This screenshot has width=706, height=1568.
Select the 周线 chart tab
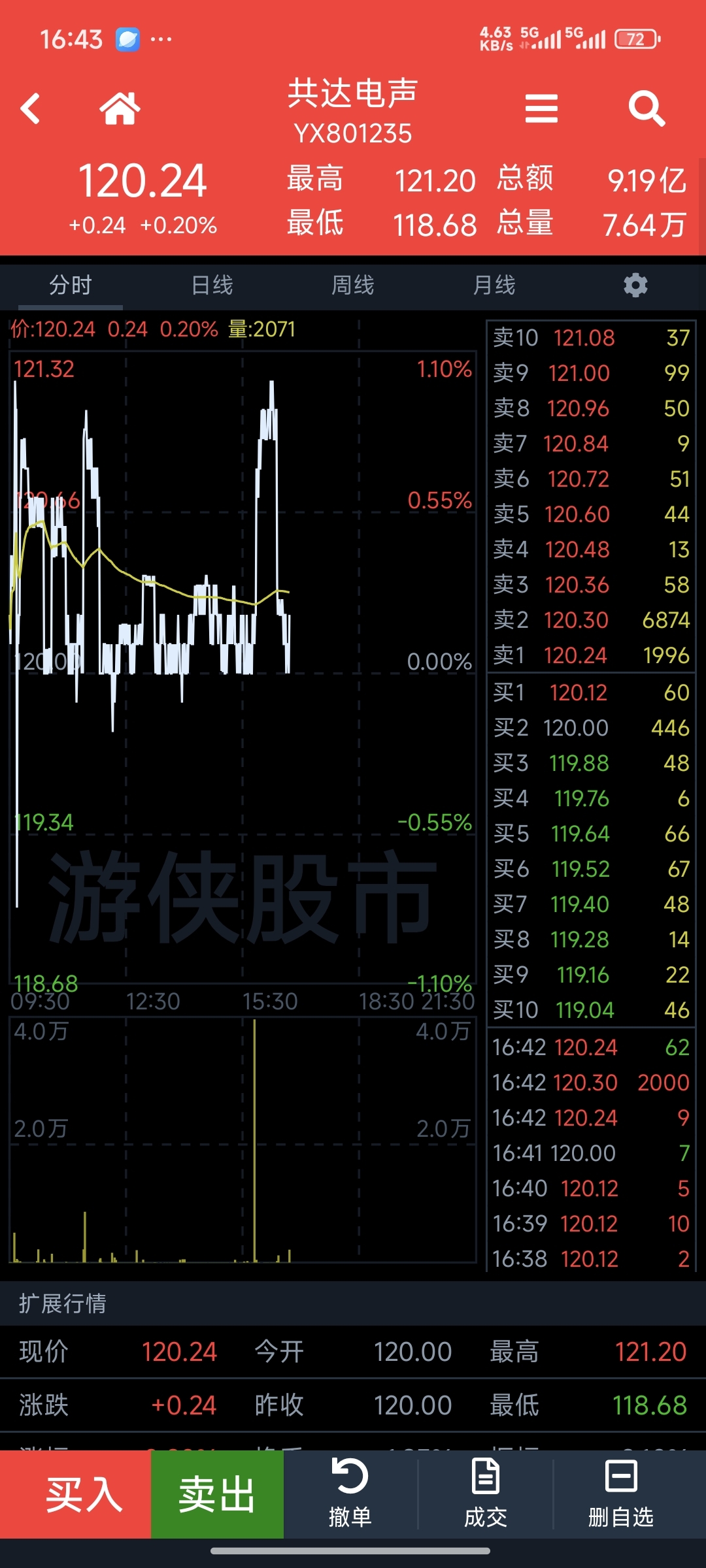353,286
